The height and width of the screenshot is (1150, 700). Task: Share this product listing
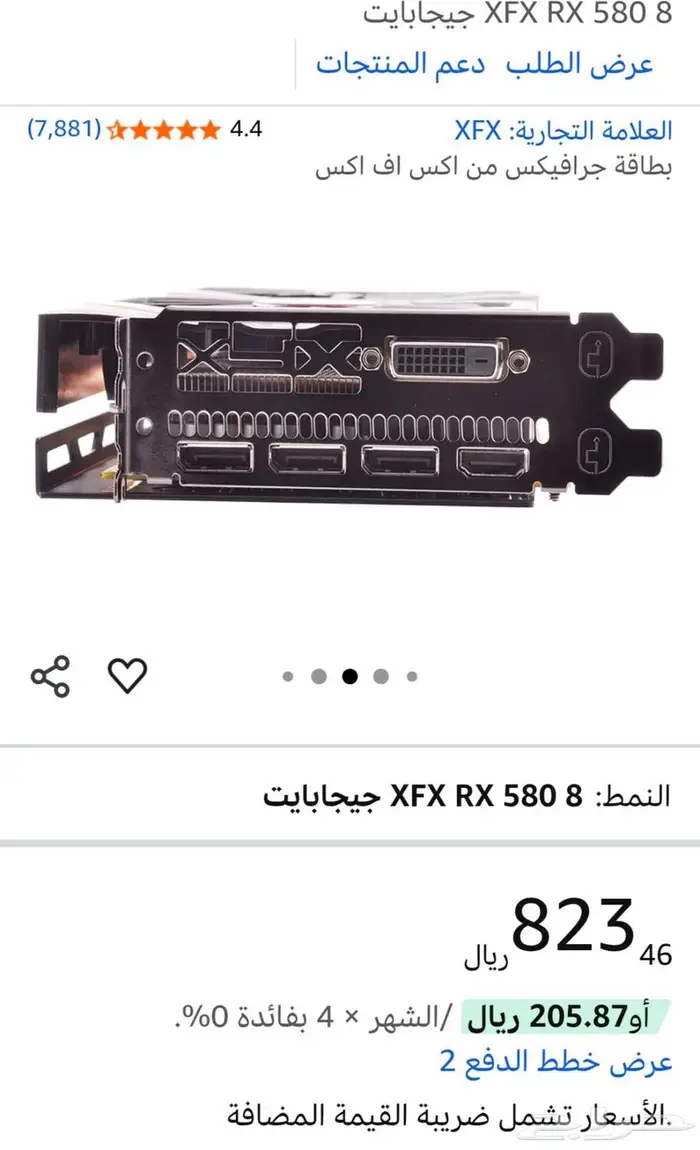(x=50, y=677)
